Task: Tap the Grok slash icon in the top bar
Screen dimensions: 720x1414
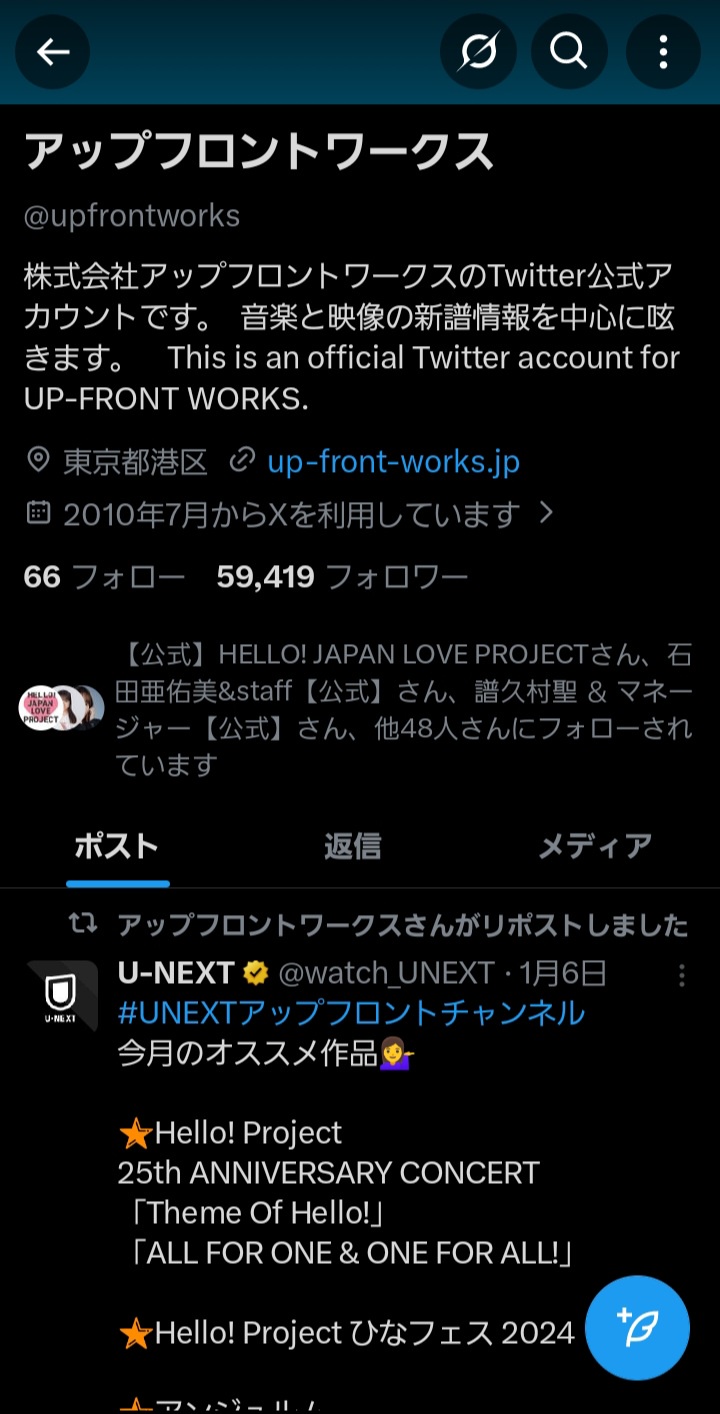Action: [478, 52]
